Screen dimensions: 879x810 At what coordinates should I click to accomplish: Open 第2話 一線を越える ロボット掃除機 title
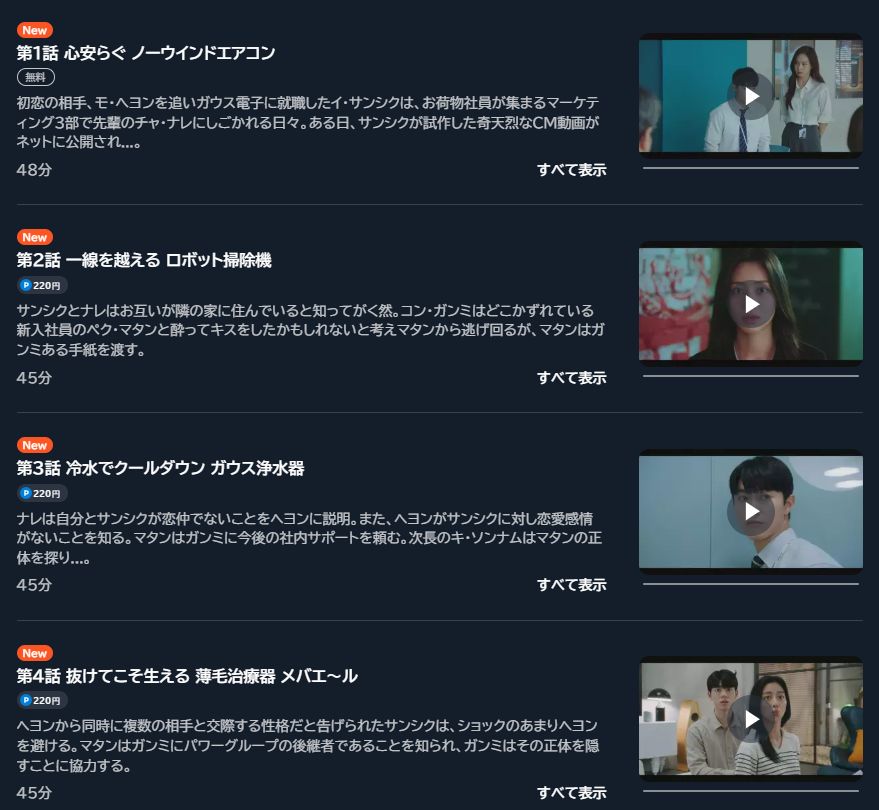[144, 260]
